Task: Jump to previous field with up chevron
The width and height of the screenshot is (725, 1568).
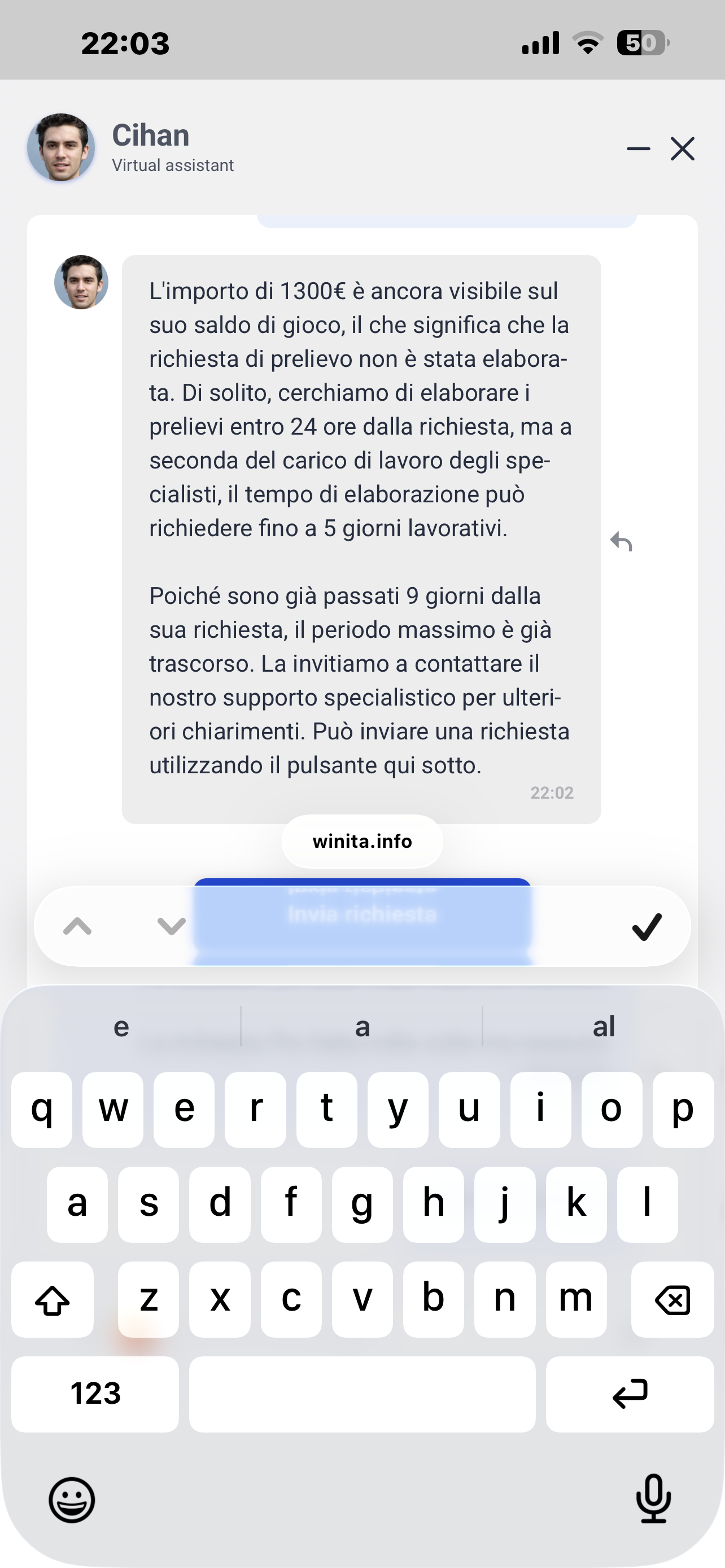Action: click(x=77, y=926)
